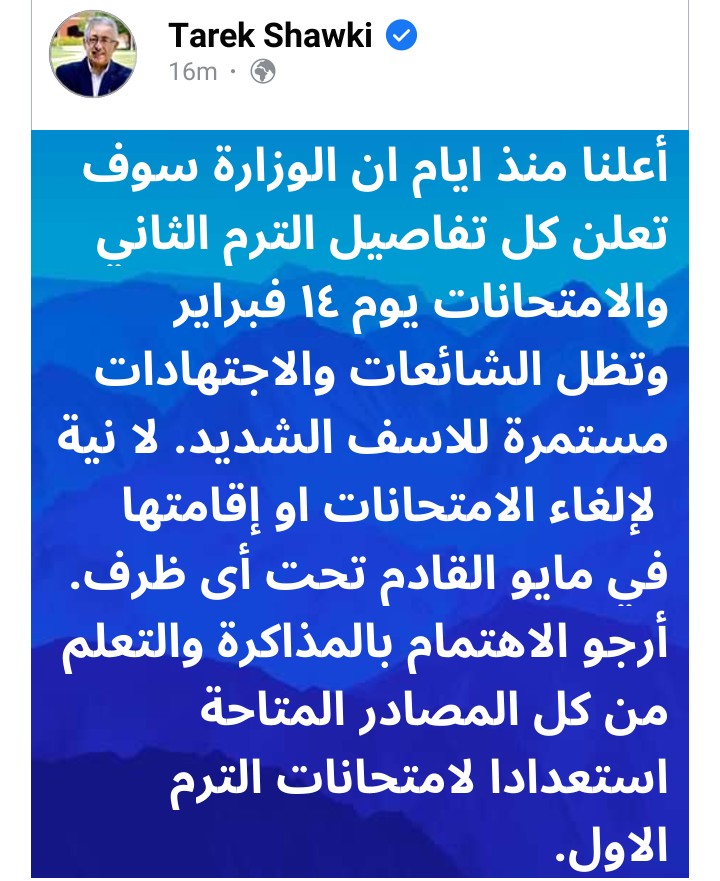Open the Arabic text post on blue background
Screen dimensions: 720x881
coord(374,500)
